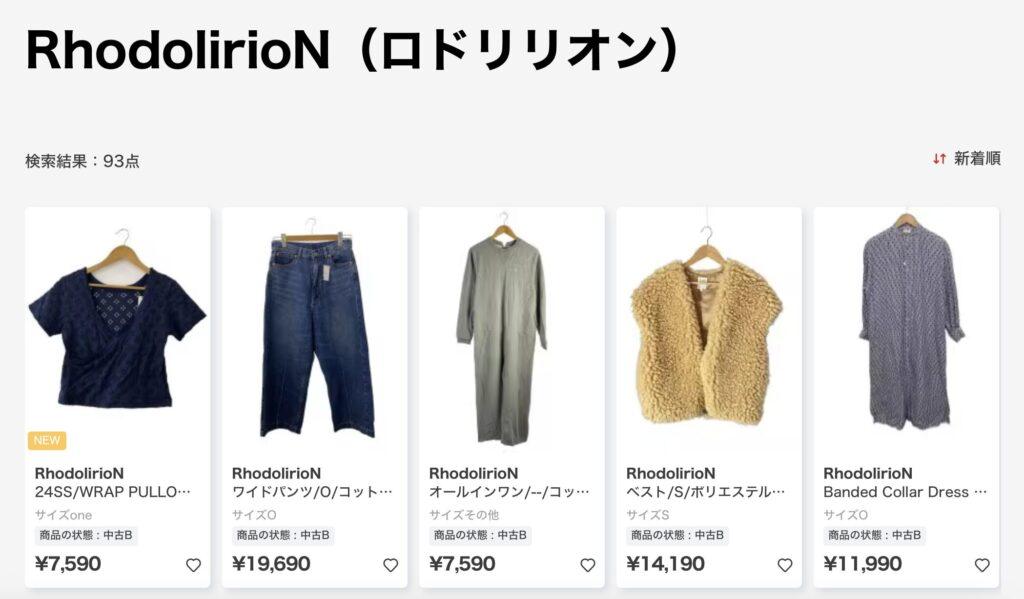Open the 24SS/WRAP PULLO product card
This screenshot has width=1024, height=599.
117,330
